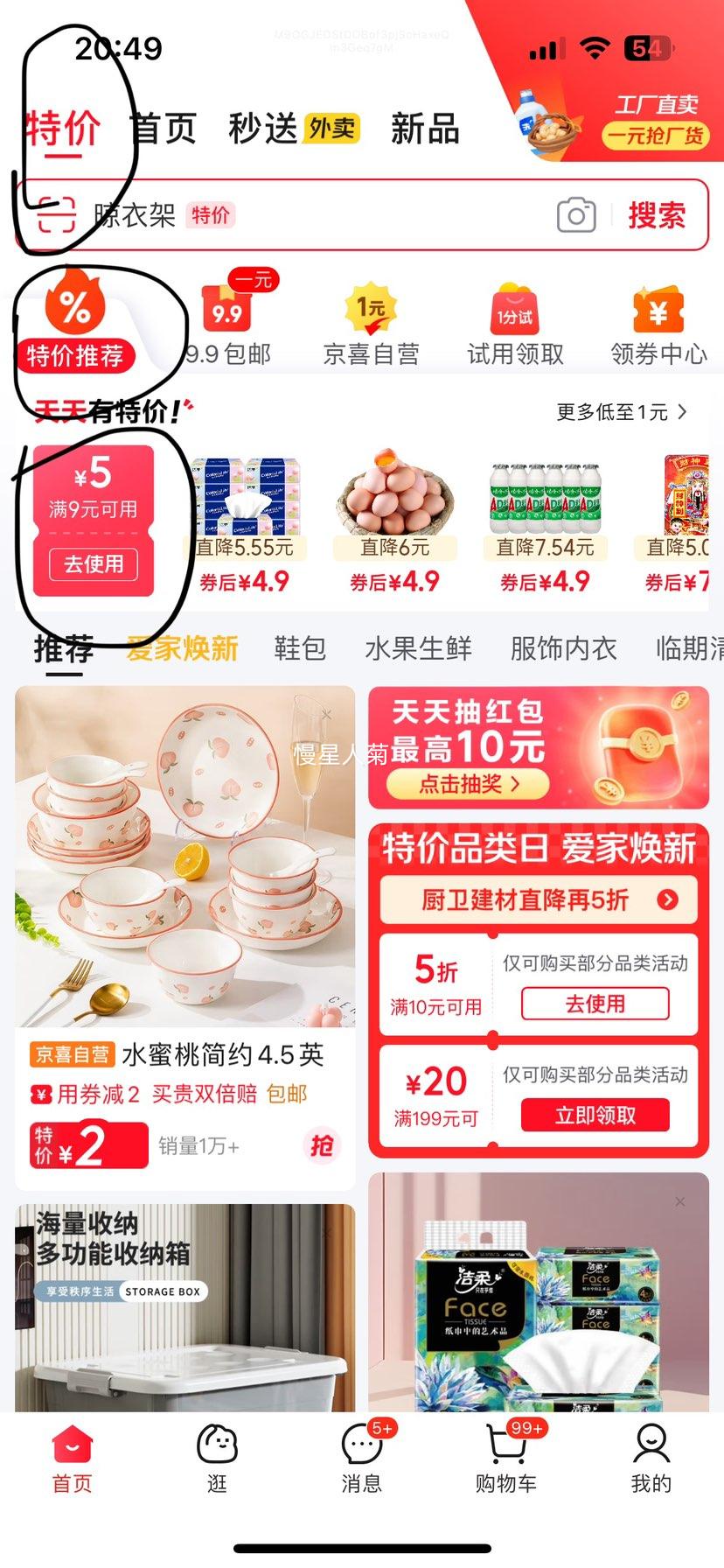Go to the 购物车 tab
This screenshot has height=1568, width=724.
pos(506,1457)
